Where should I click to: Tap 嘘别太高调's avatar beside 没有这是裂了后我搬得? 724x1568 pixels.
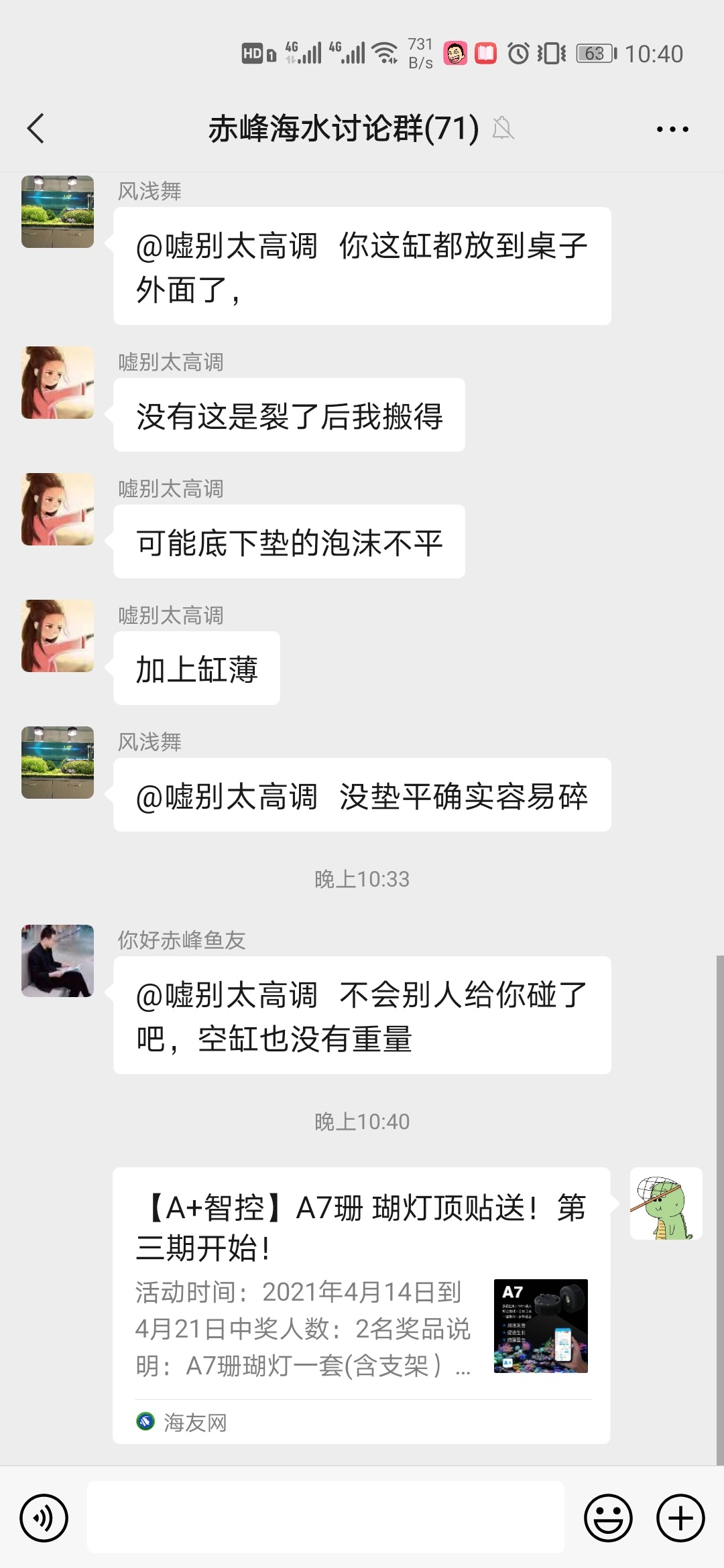(x=58, y=383)
